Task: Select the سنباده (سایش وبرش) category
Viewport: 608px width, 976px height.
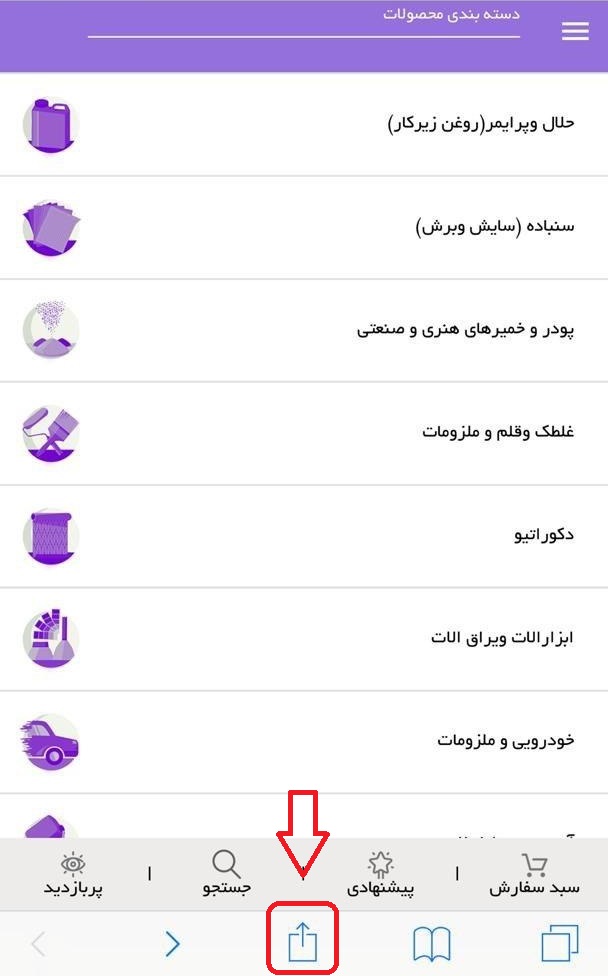Action: click(494, 227)
